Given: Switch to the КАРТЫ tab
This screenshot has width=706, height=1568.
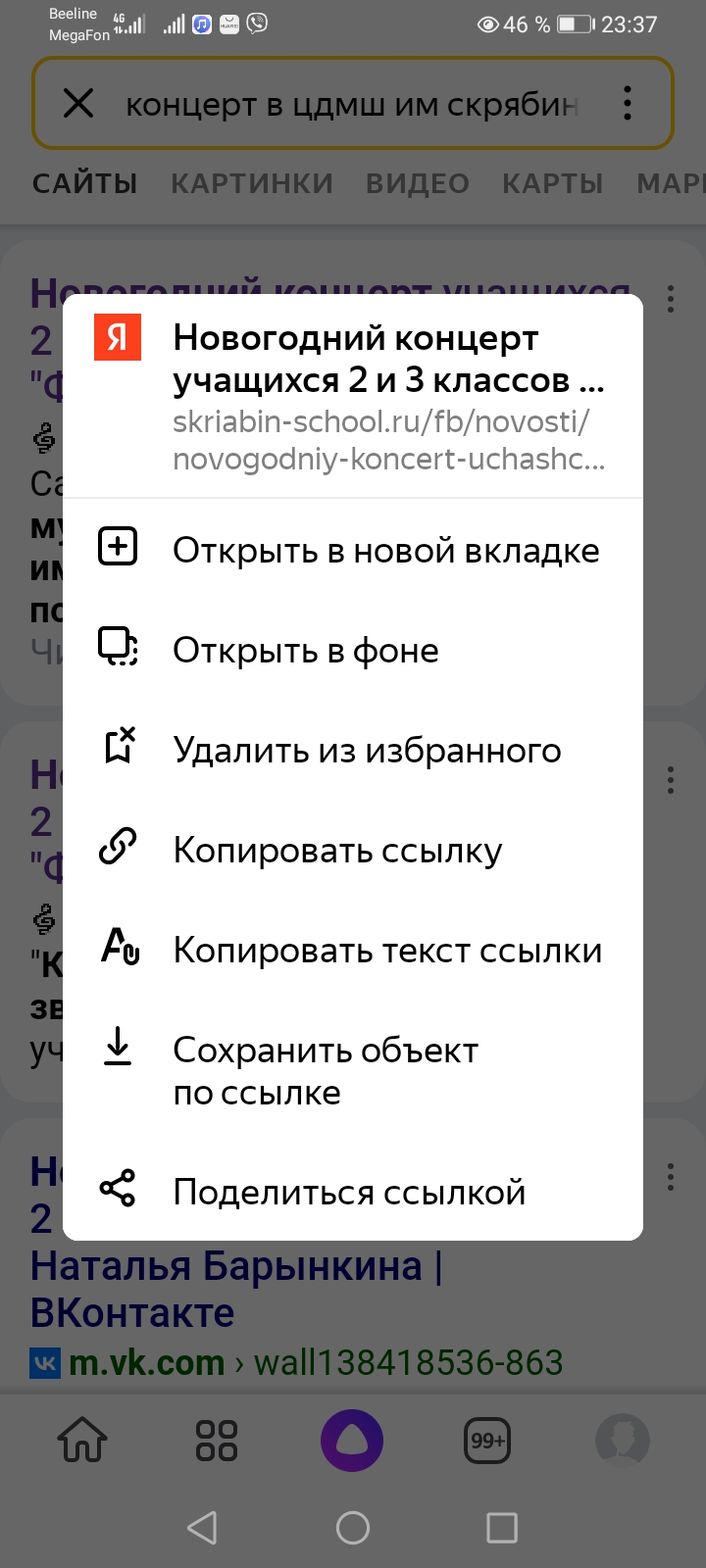Looking at the screenshot, I should click(553, 183).
